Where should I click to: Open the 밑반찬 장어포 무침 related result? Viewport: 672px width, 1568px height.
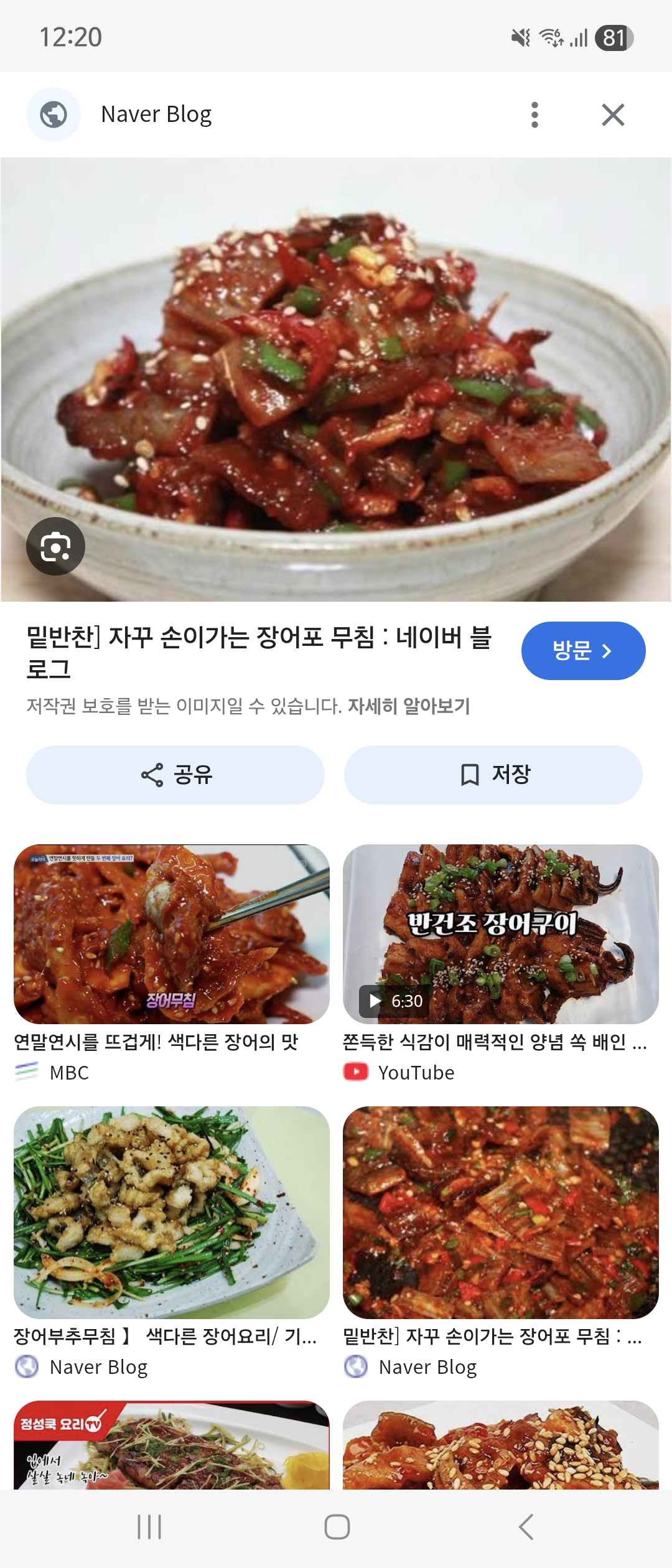point(500,1212)
